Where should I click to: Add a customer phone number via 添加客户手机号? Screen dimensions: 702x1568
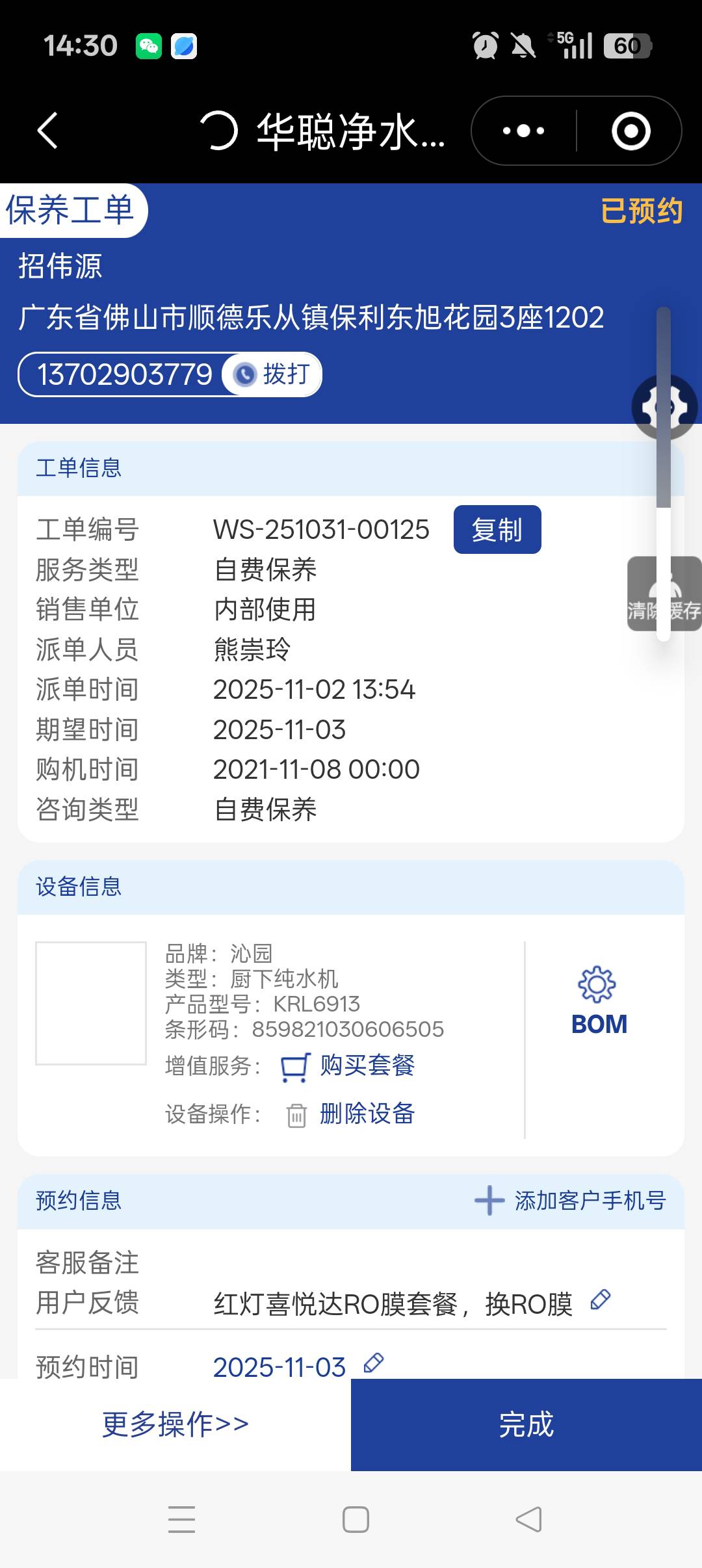[x=571, y=1201]
